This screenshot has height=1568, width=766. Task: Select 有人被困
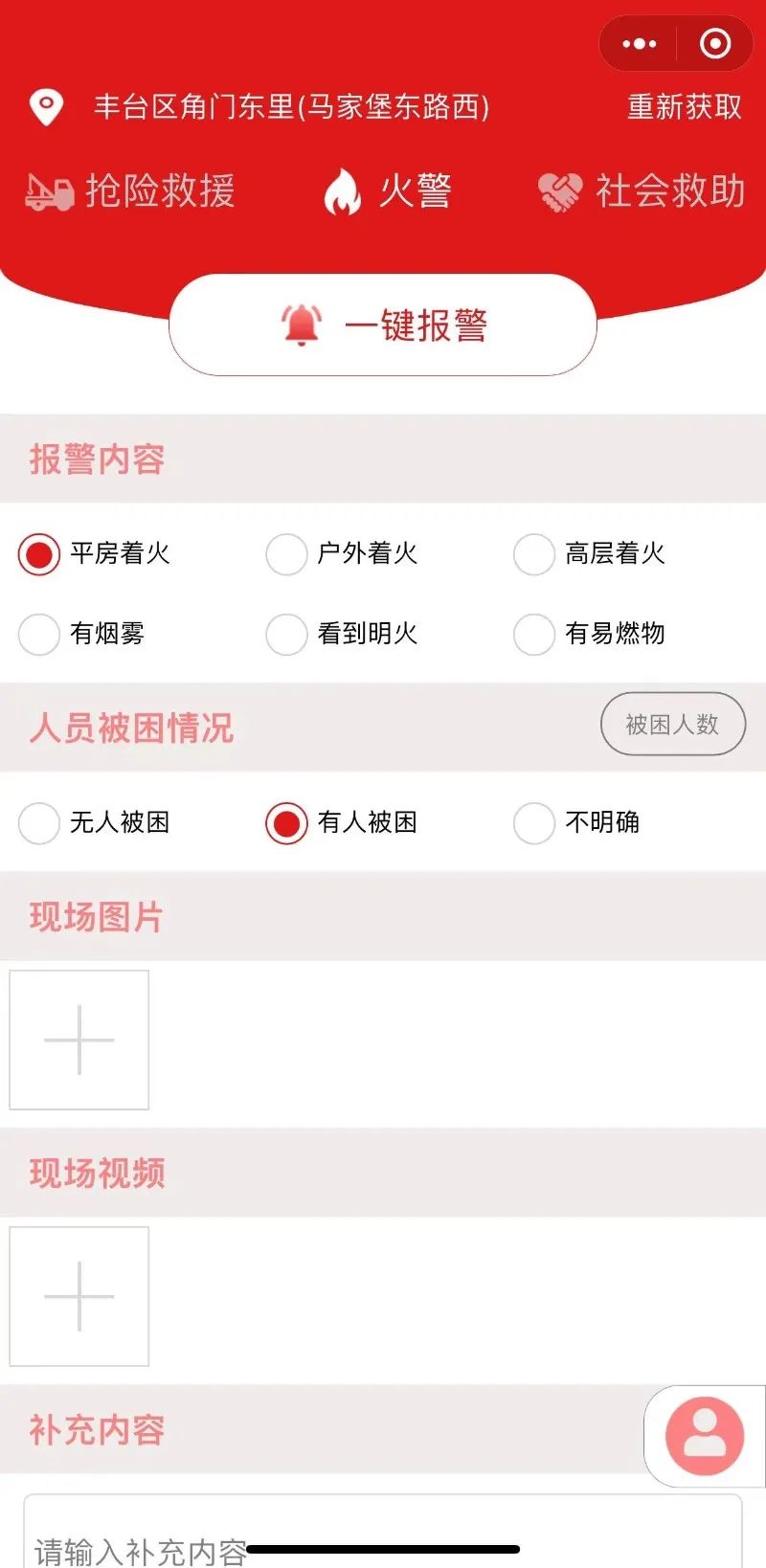286,823
